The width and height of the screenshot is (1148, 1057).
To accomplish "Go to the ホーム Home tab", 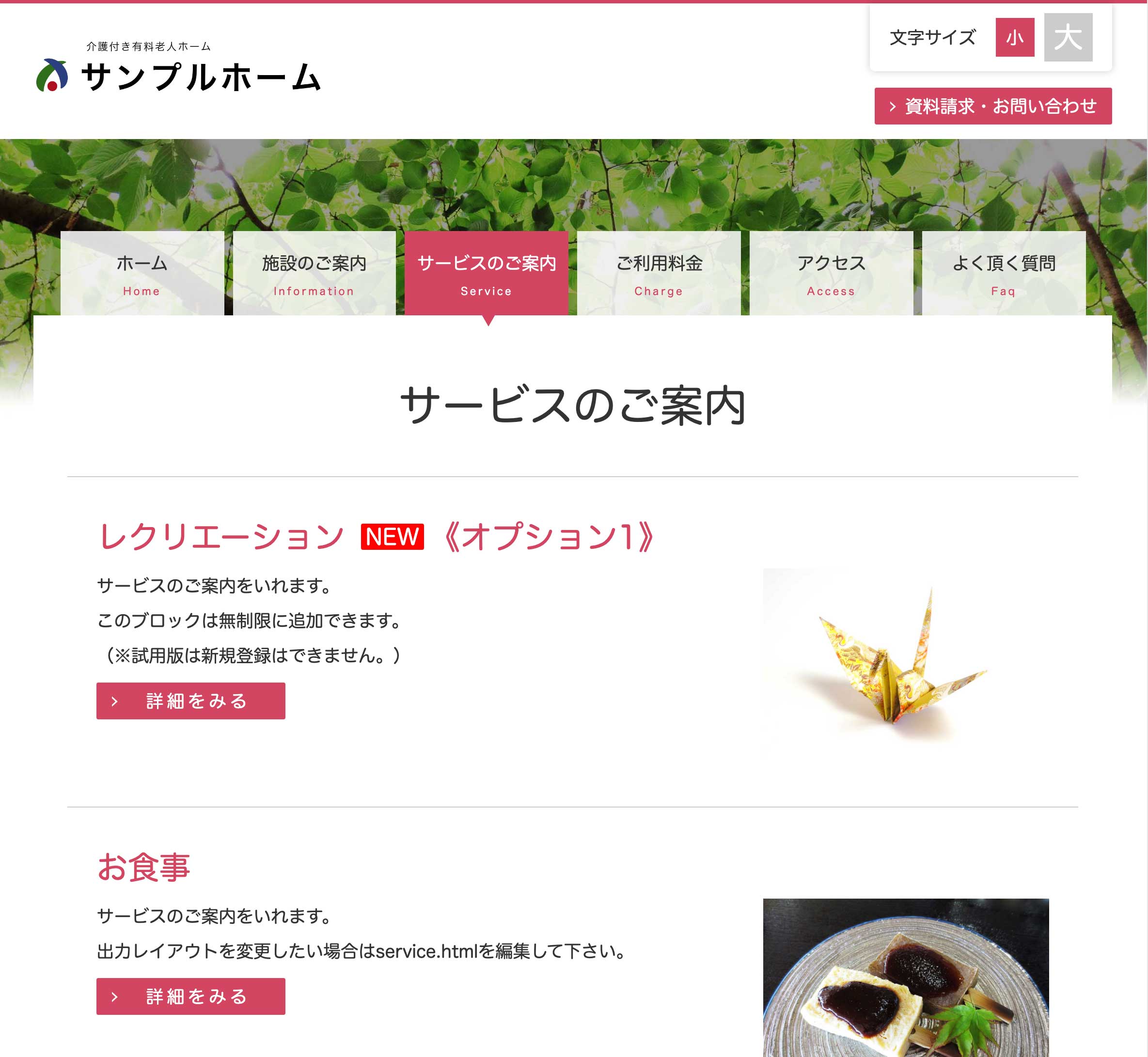I will coord(142,273).
